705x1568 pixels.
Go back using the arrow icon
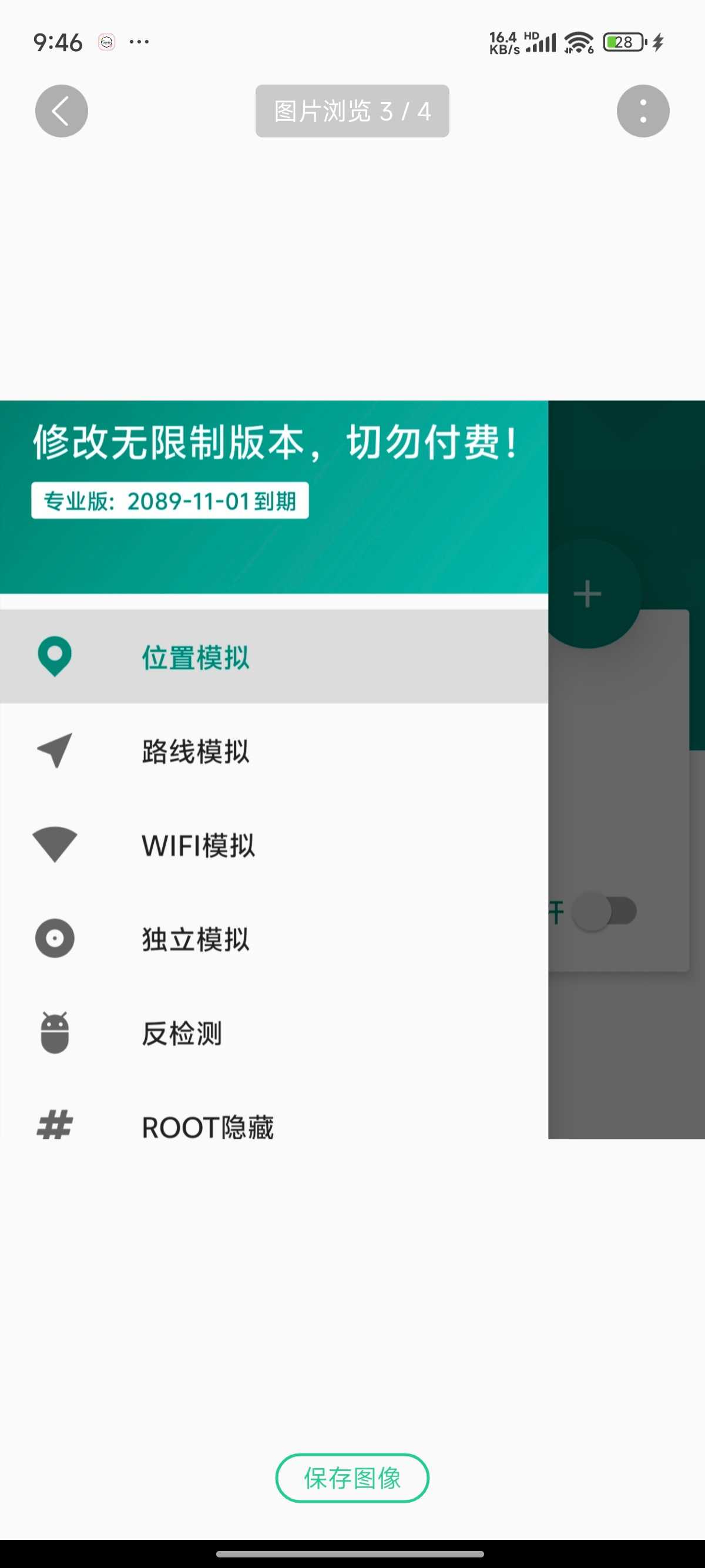coord(62,111)
